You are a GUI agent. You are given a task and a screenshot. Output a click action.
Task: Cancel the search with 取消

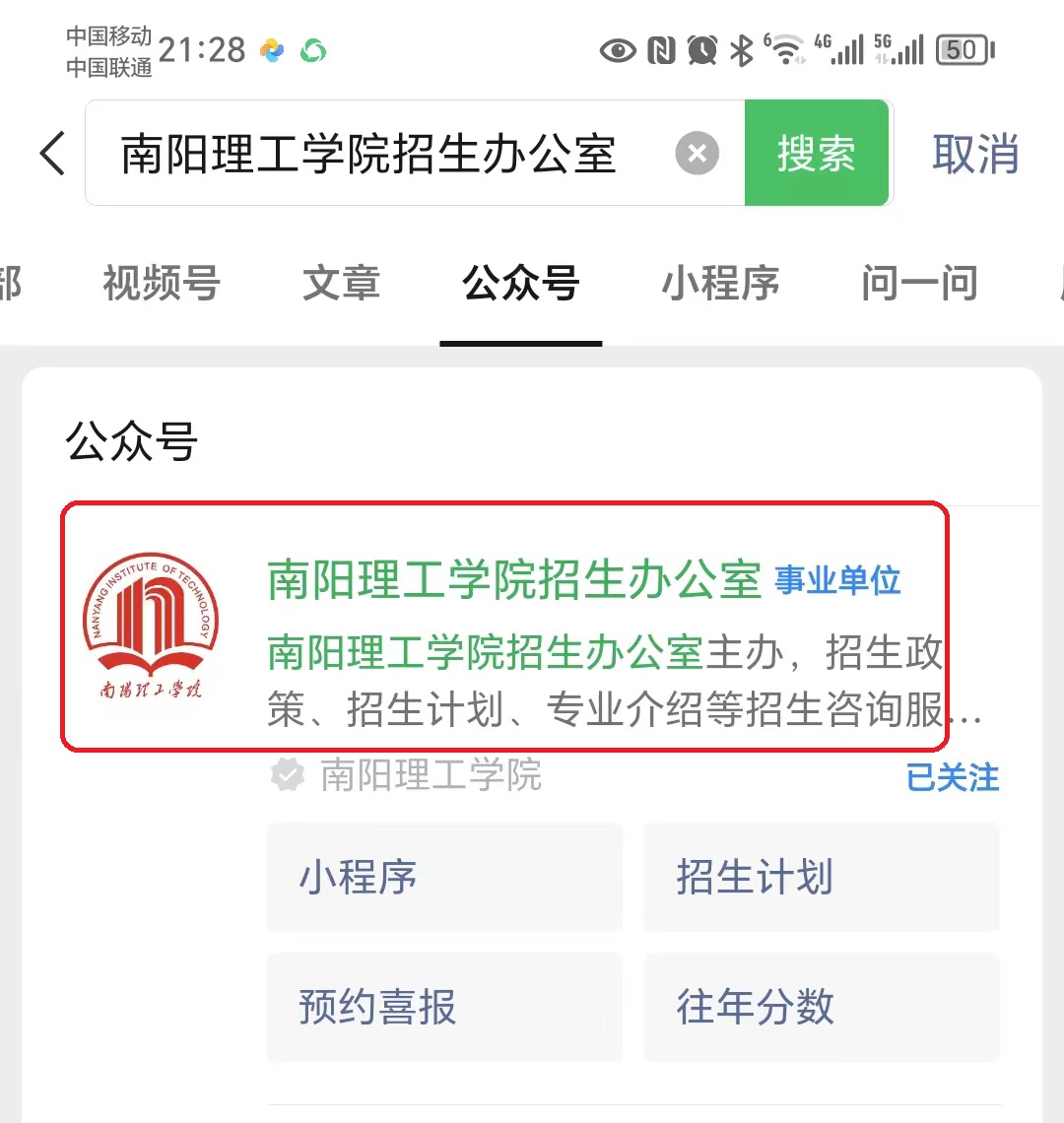[x=975, y=155]
